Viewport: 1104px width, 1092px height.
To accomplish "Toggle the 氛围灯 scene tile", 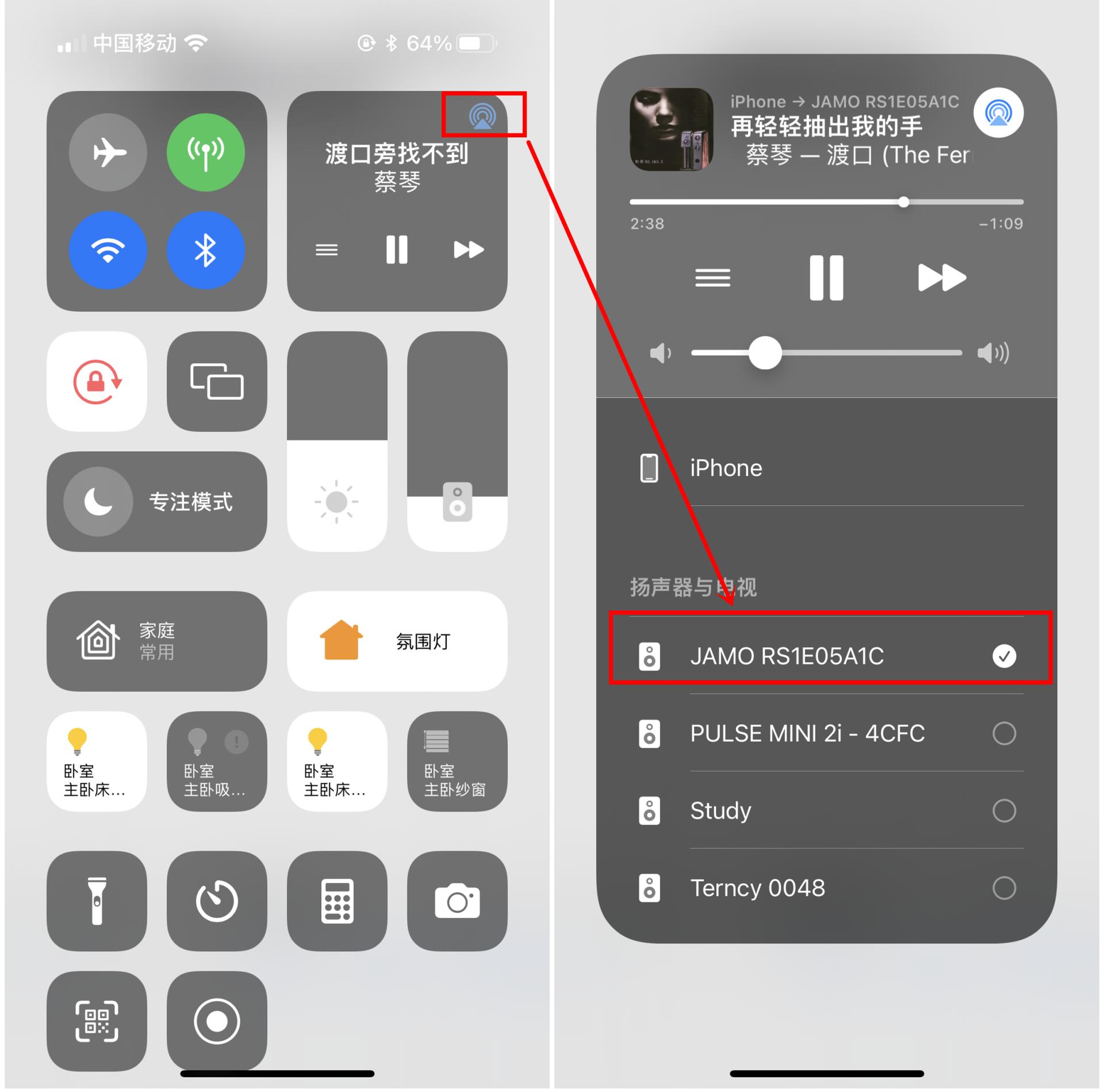I will point(397,641).
